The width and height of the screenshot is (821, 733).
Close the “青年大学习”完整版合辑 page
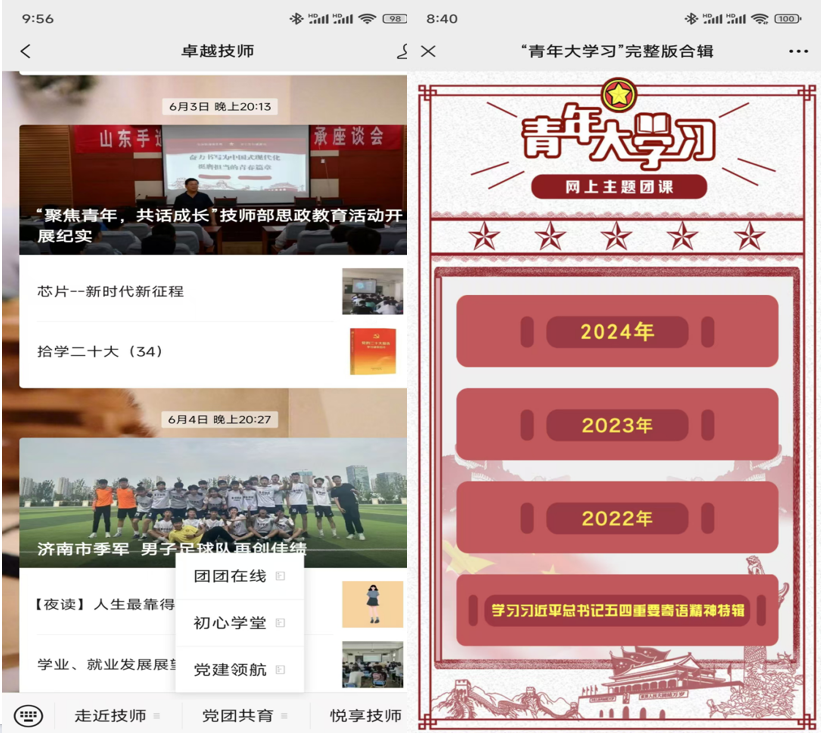click(x=429, y=51)
